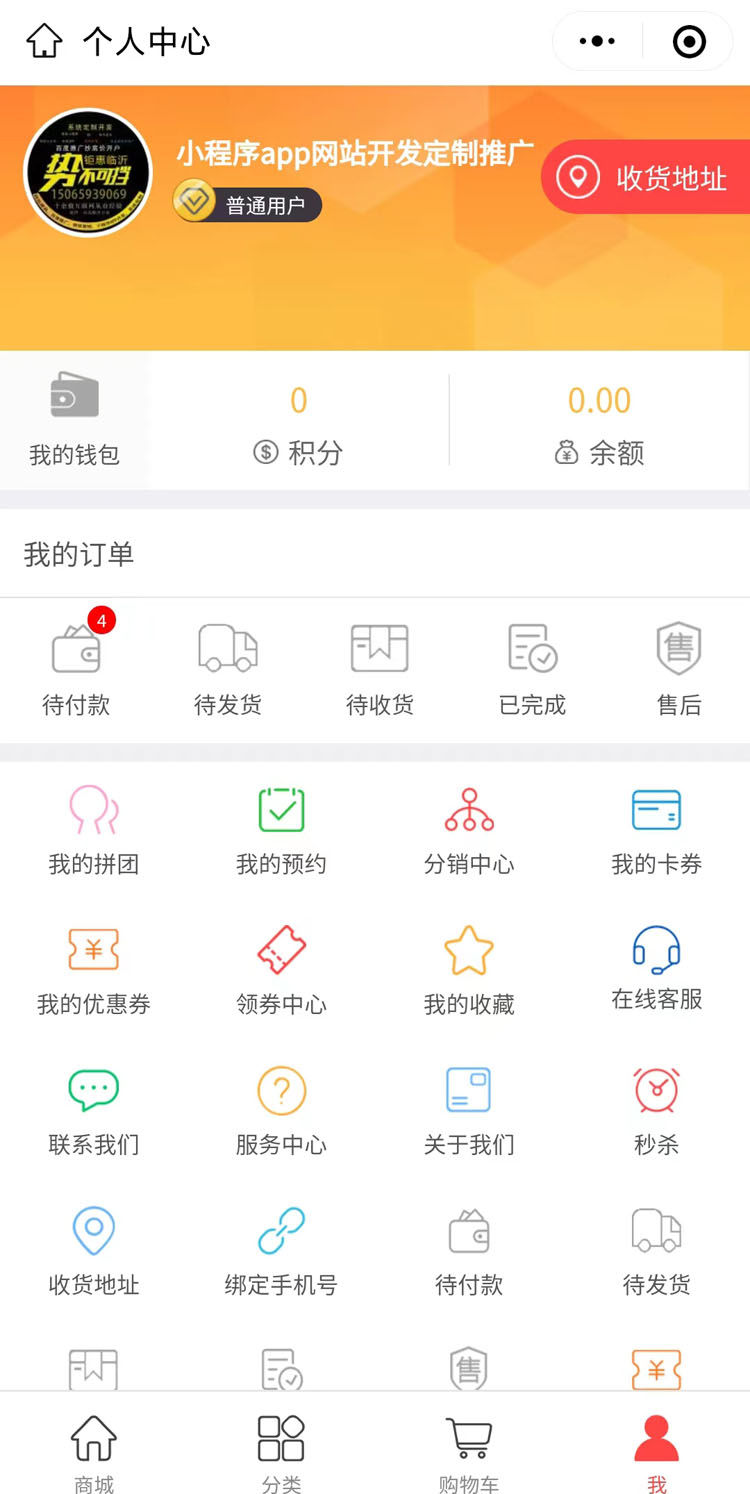
Task: Open 绑定手机号
Action: 281,1250
